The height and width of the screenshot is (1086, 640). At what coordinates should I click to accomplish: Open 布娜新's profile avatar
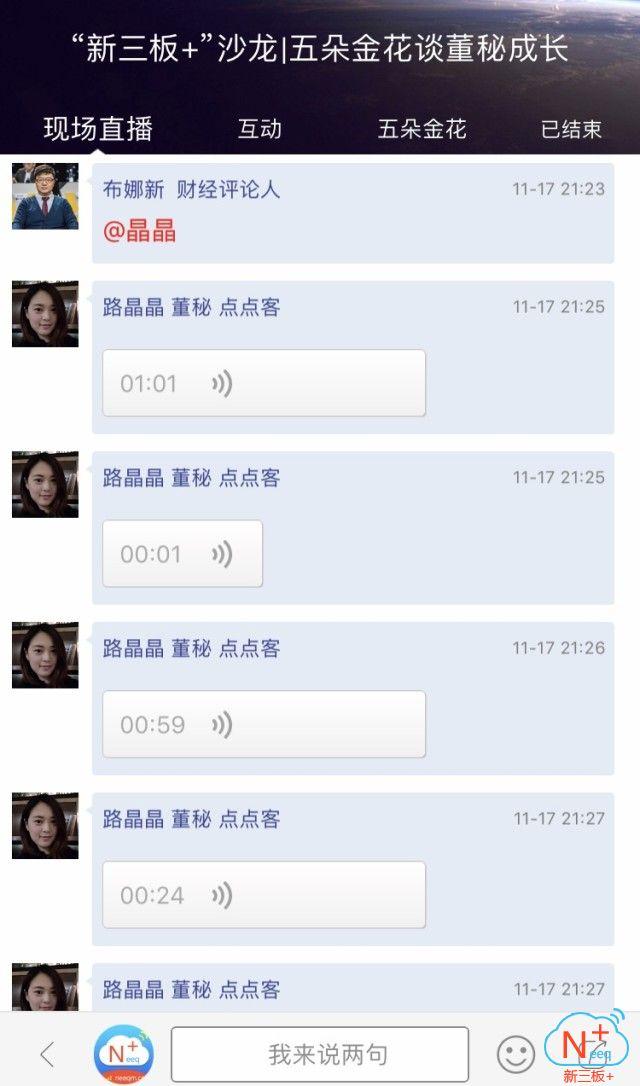tap(45, 196)
